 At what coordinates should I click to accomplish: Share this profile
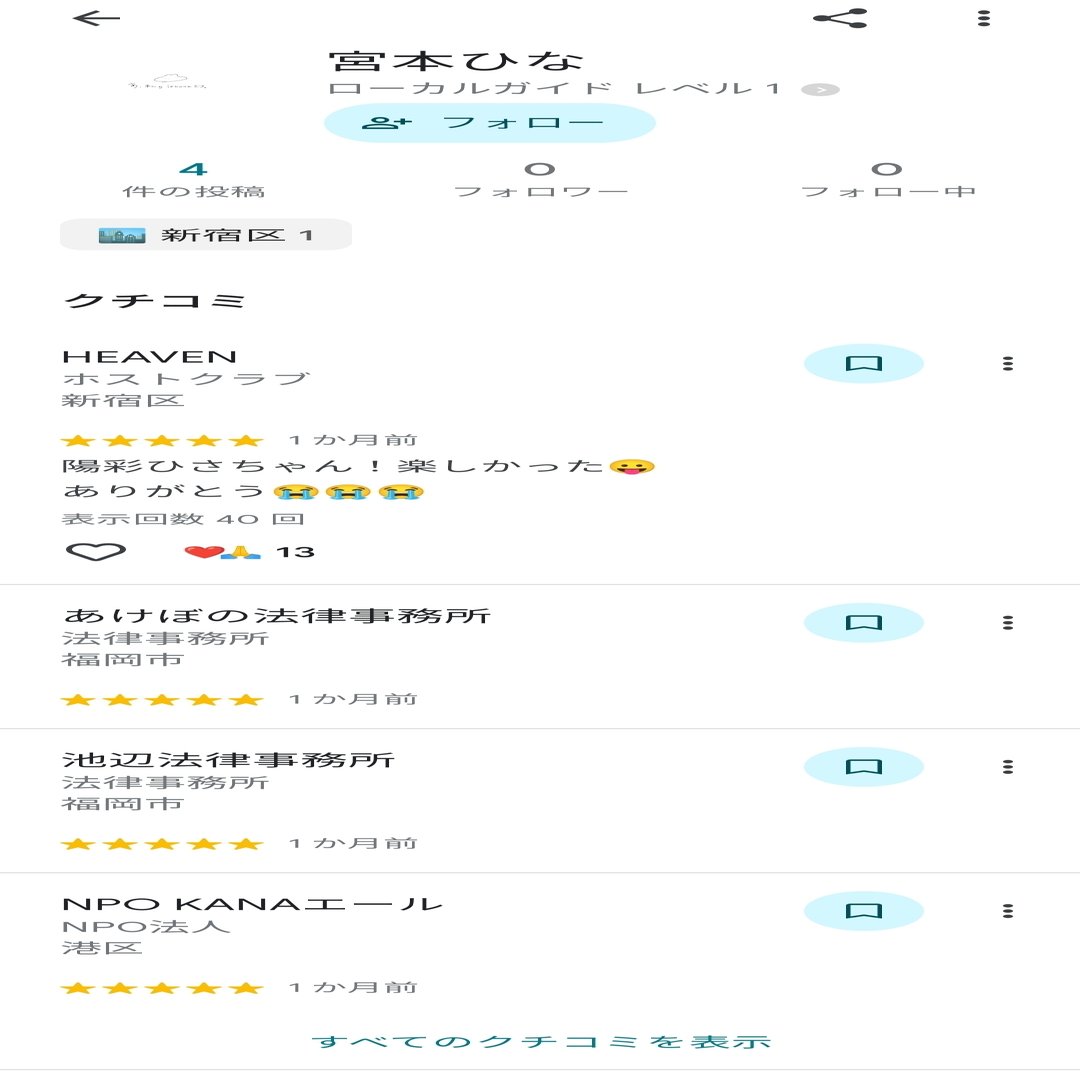(840, 18)
